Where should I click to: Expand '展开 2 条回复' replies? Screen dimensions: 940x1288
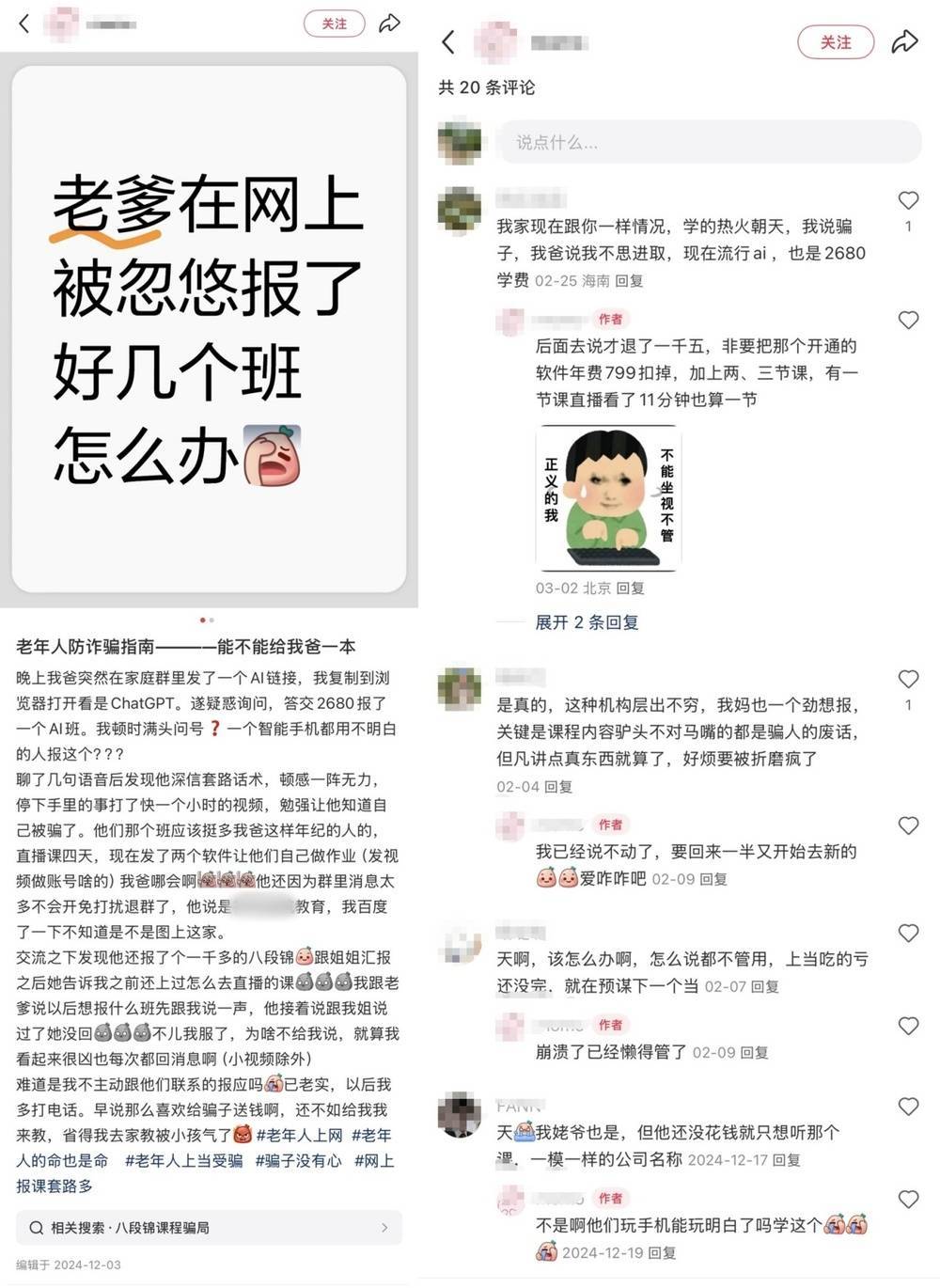click(x=587, y=622)
